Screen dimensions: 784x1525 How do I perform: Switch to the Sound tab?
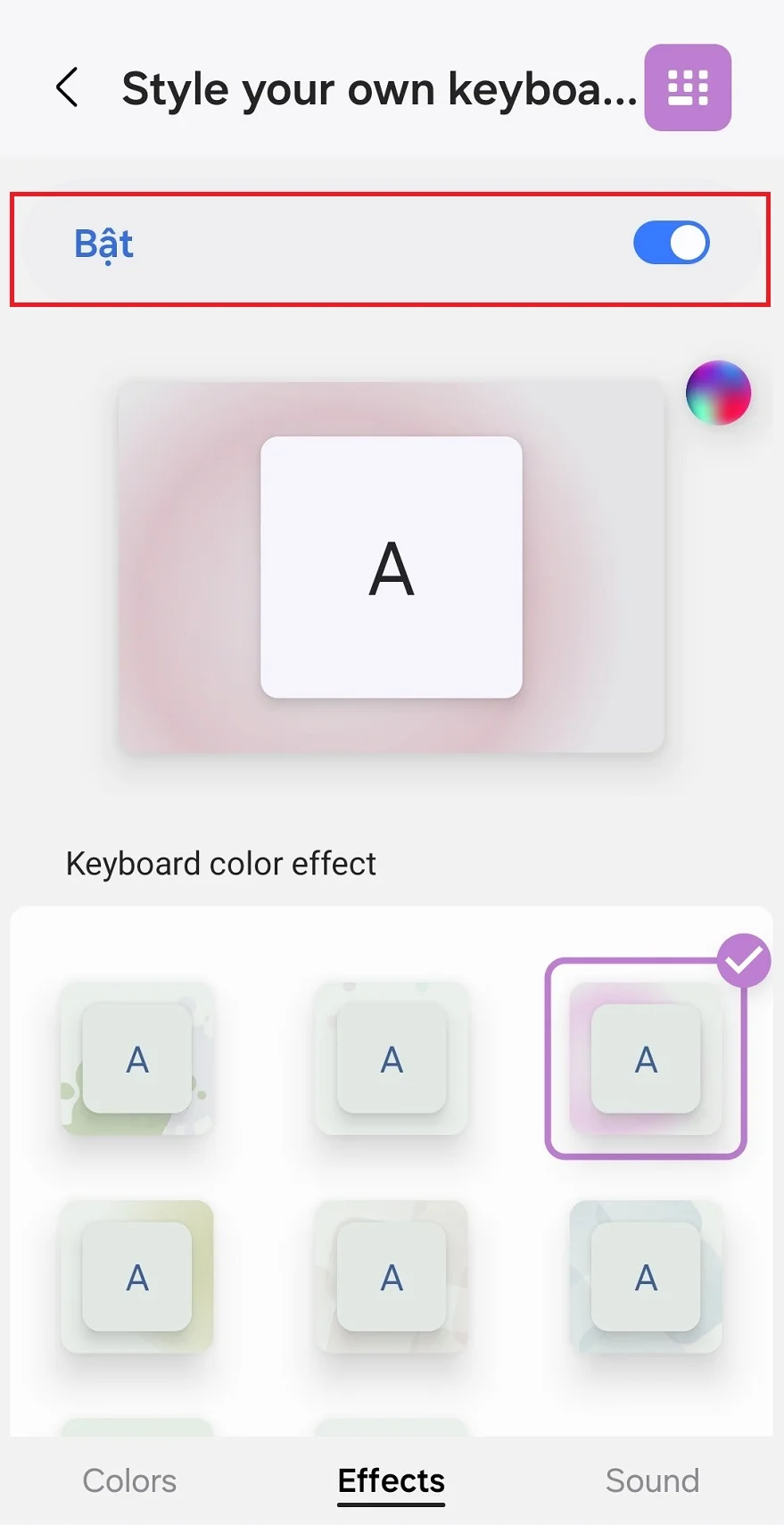coord(652,1480)
